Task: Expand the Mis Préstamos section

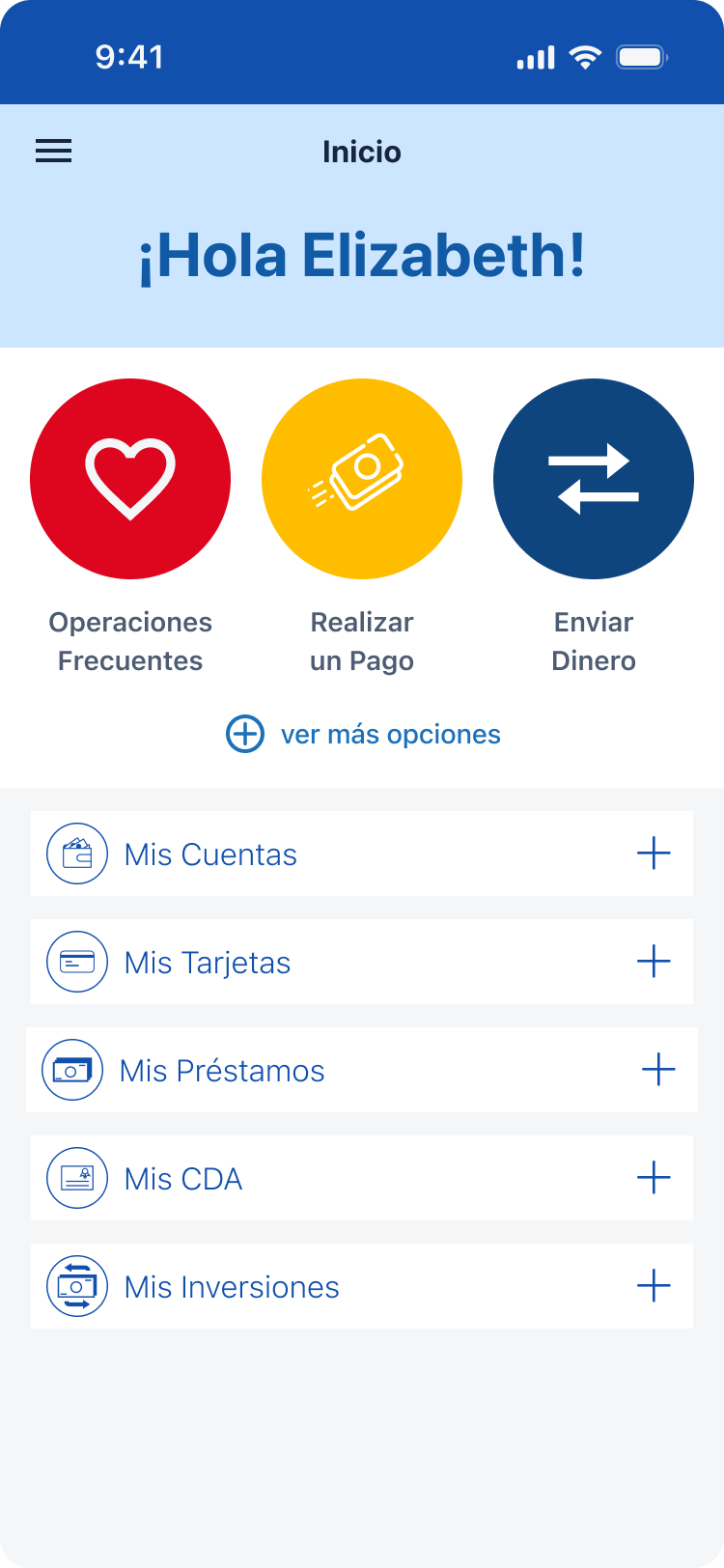Action: pos(658,1070)
